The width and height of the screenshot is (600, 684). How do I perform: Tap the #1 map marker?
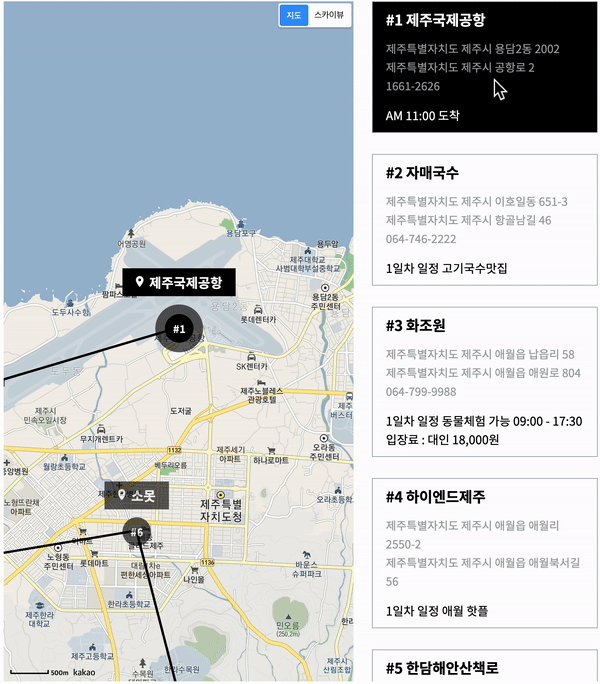179,328
